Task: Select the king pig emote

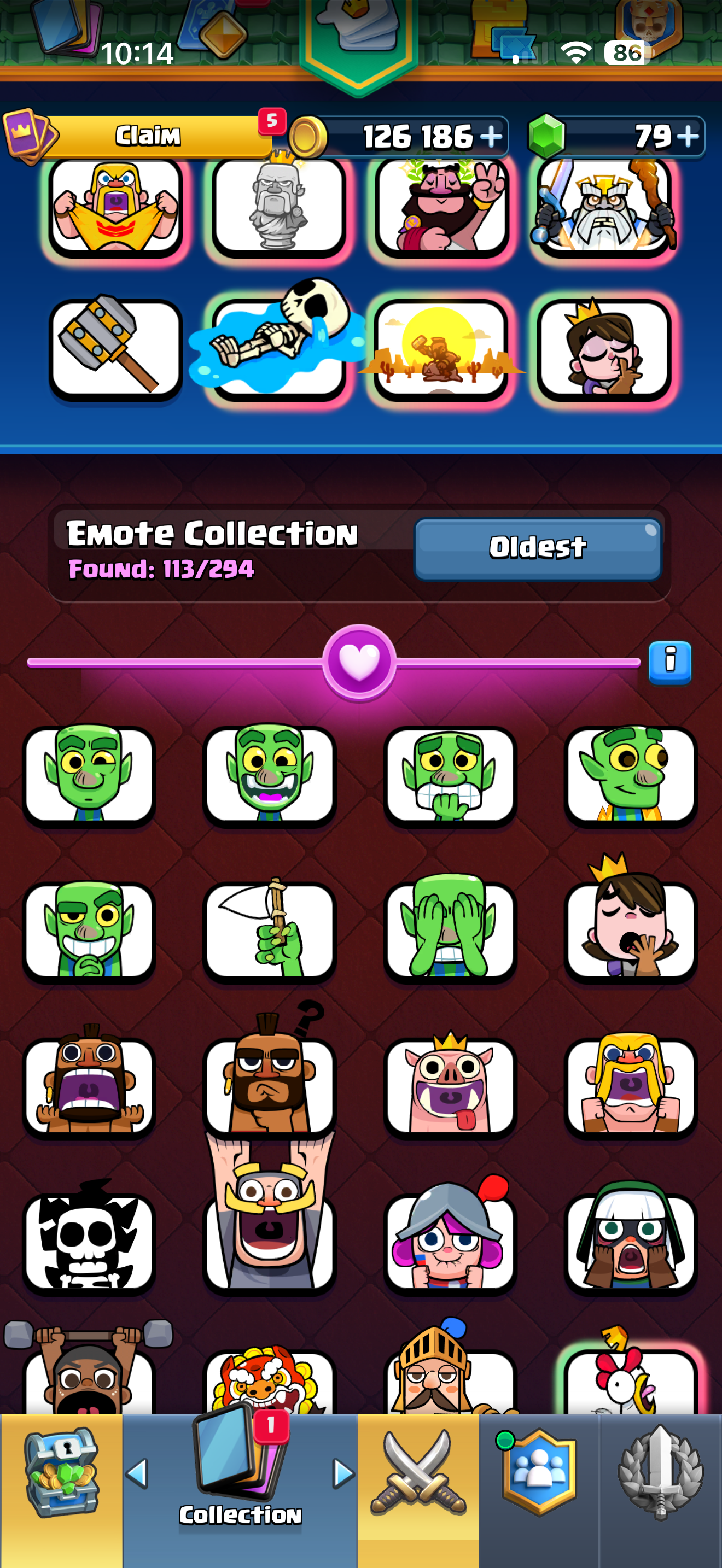Action: click(x=450, y=1084)
